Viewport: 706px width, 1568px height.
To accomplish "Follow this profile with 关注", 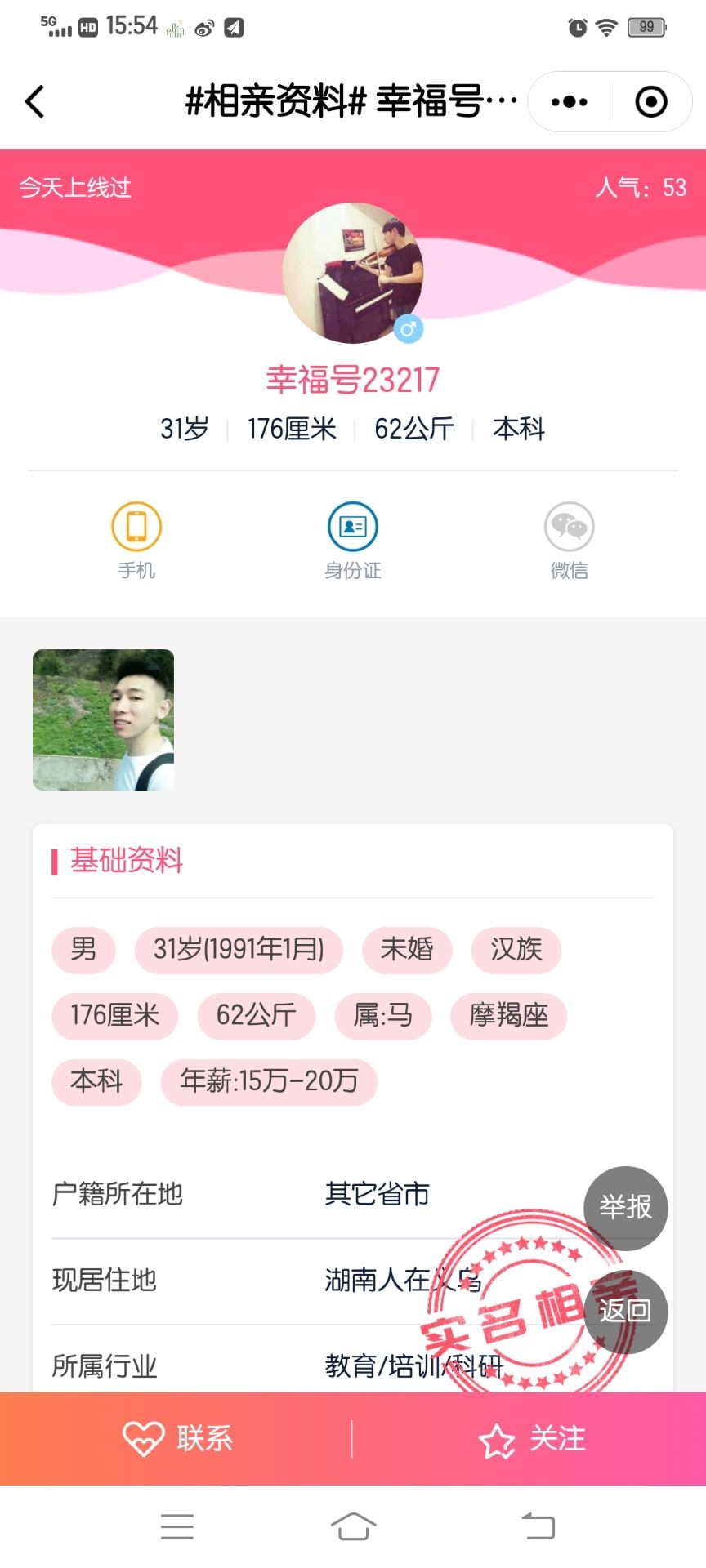I will pos(531,1438).
